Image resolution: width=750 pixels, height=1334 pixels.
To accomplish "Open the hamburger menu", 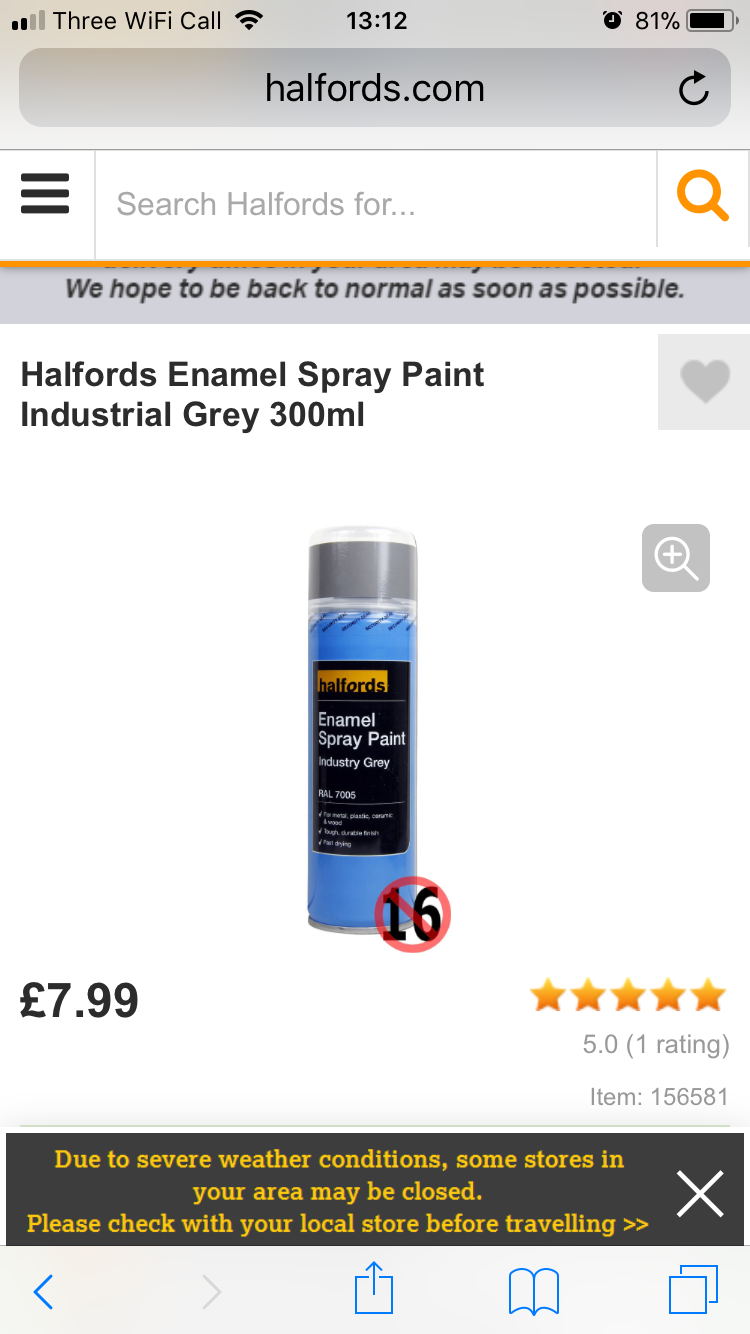I will point(45,194).
